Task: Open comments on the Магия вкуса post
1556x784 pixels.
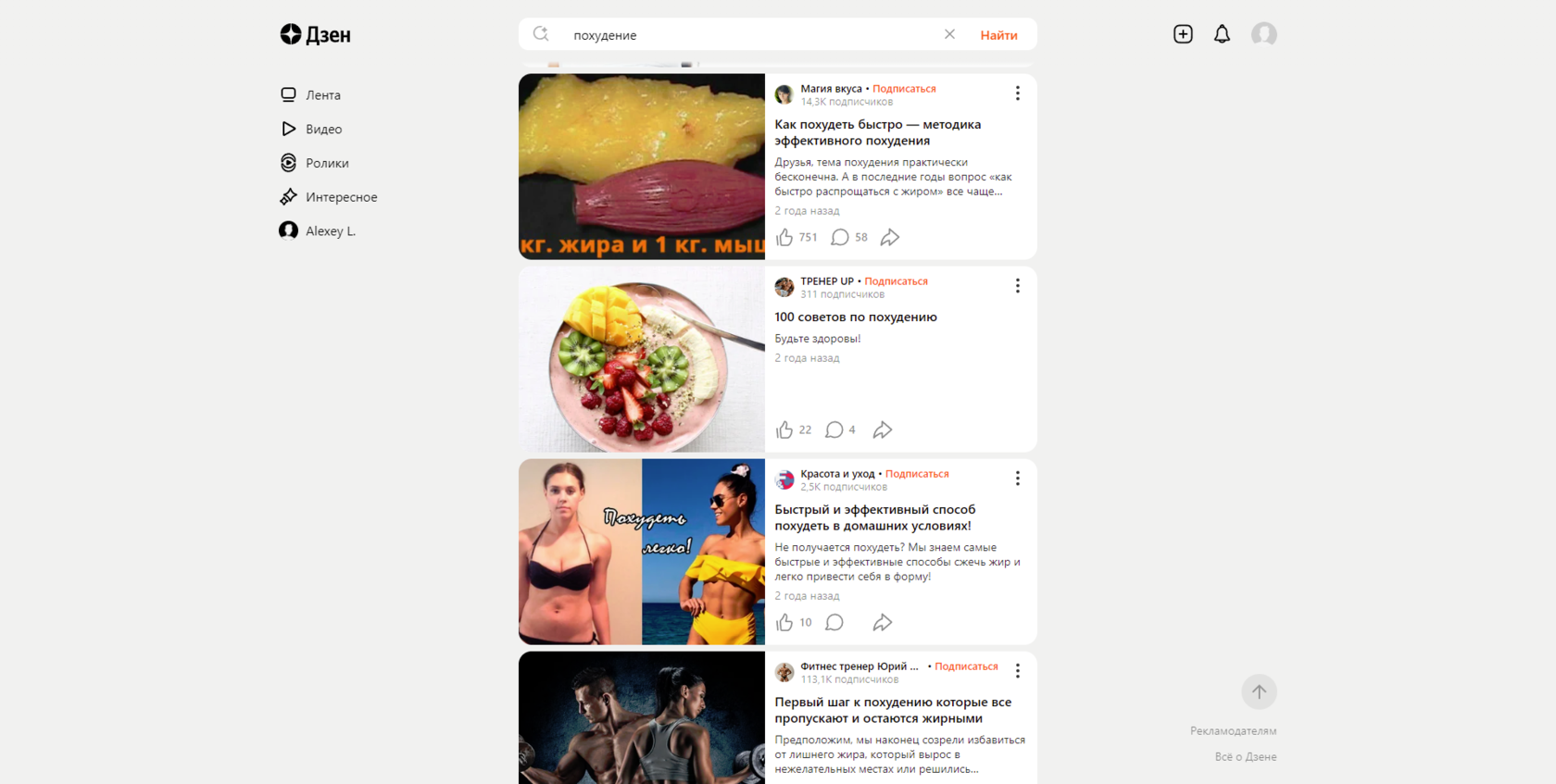Action: point(840,238)
